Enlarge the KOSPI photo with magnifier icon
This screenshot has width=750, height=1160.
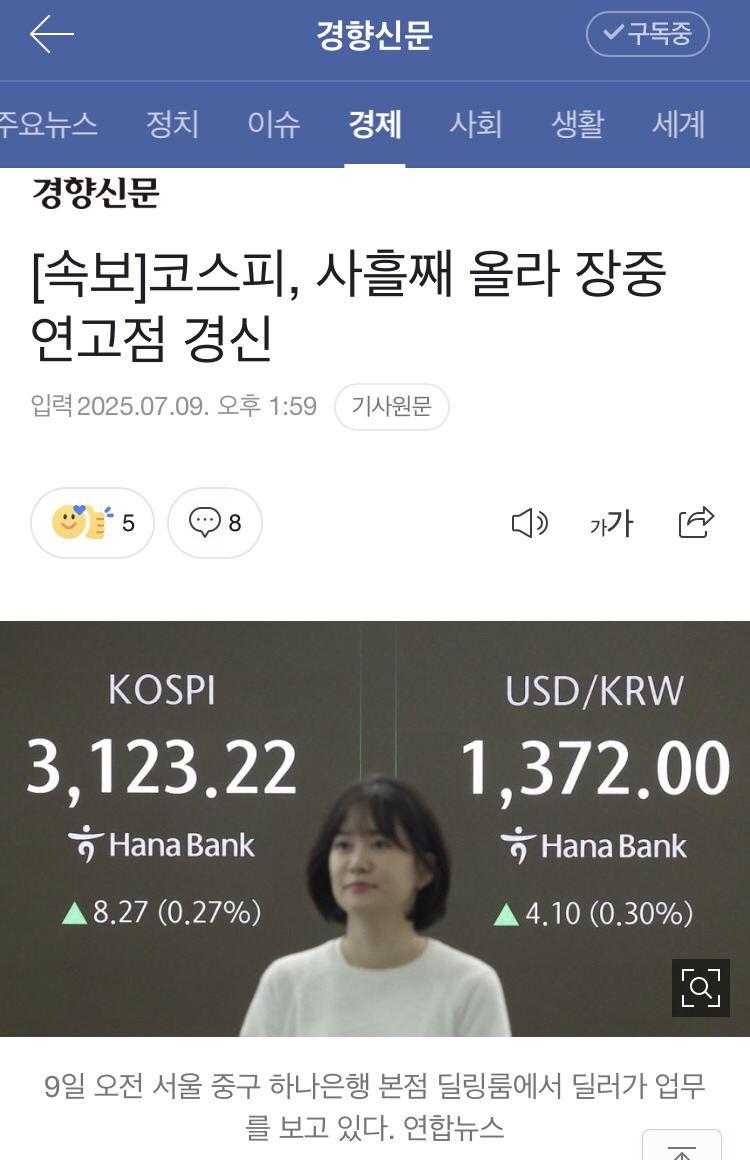click(700, 988)
